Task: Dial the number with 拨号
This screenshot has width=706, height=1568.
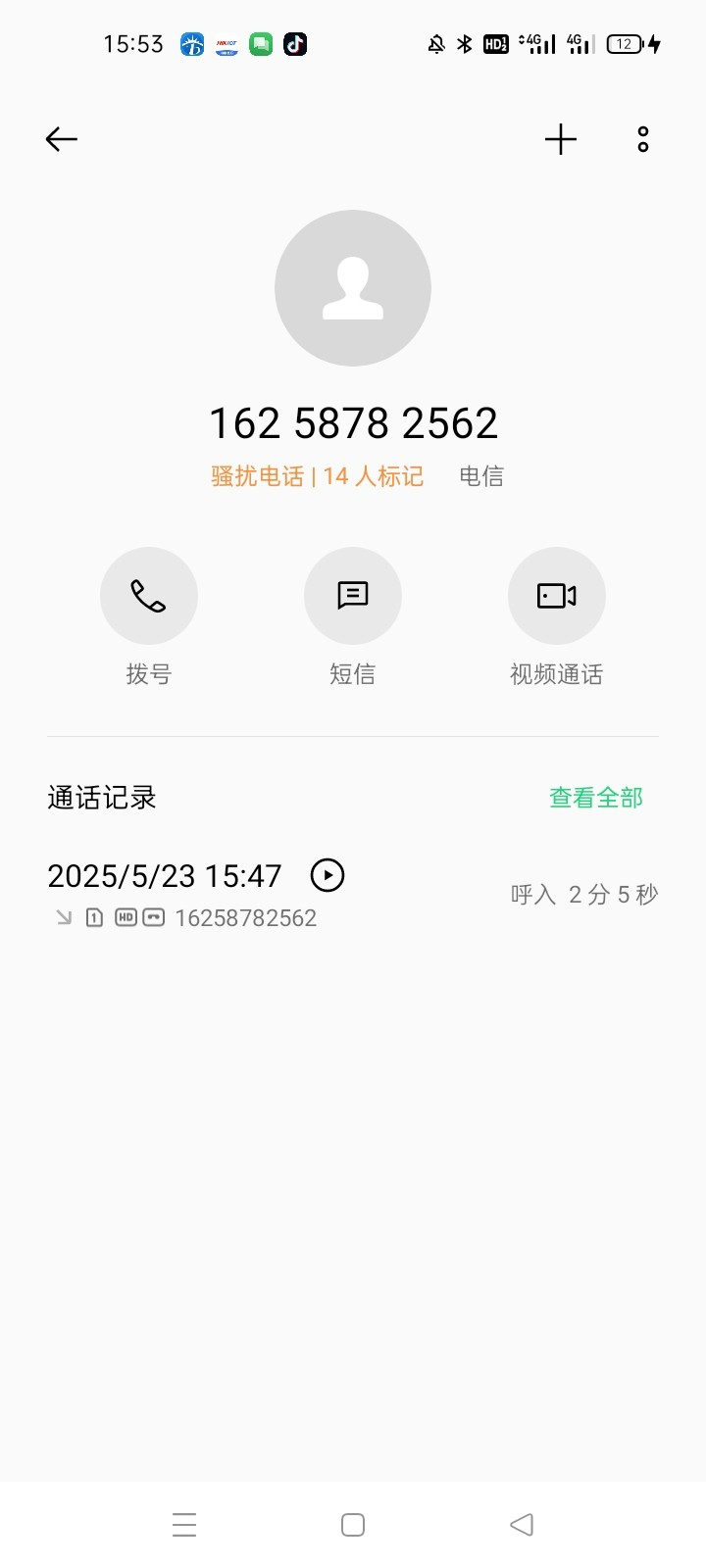Action: click(149, 596)
